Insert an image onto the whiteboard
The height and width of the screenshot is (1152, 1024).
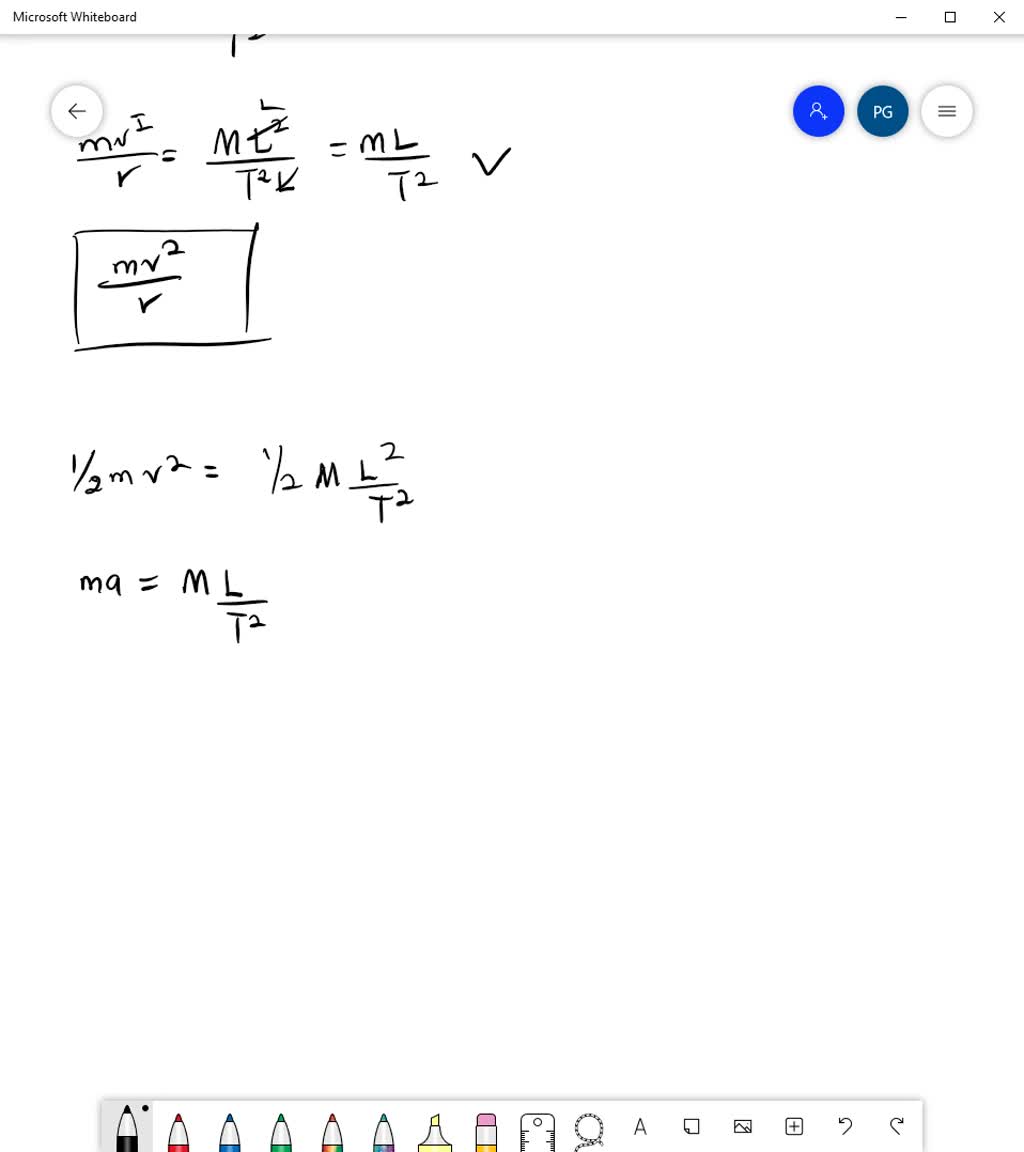[742, 1126]
